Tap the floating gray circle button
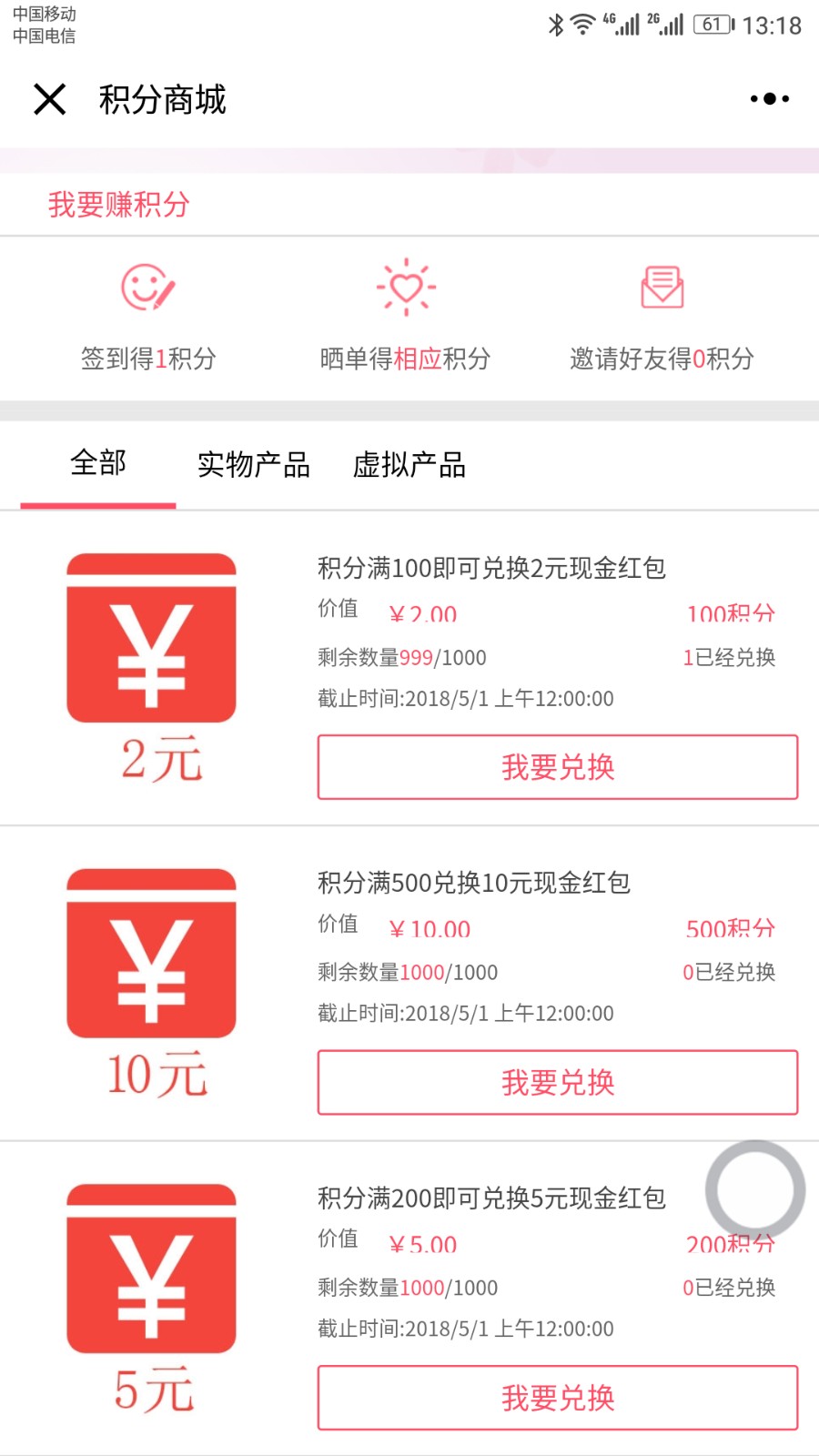The image size is (819, 1456). [x=755, y=1190]
